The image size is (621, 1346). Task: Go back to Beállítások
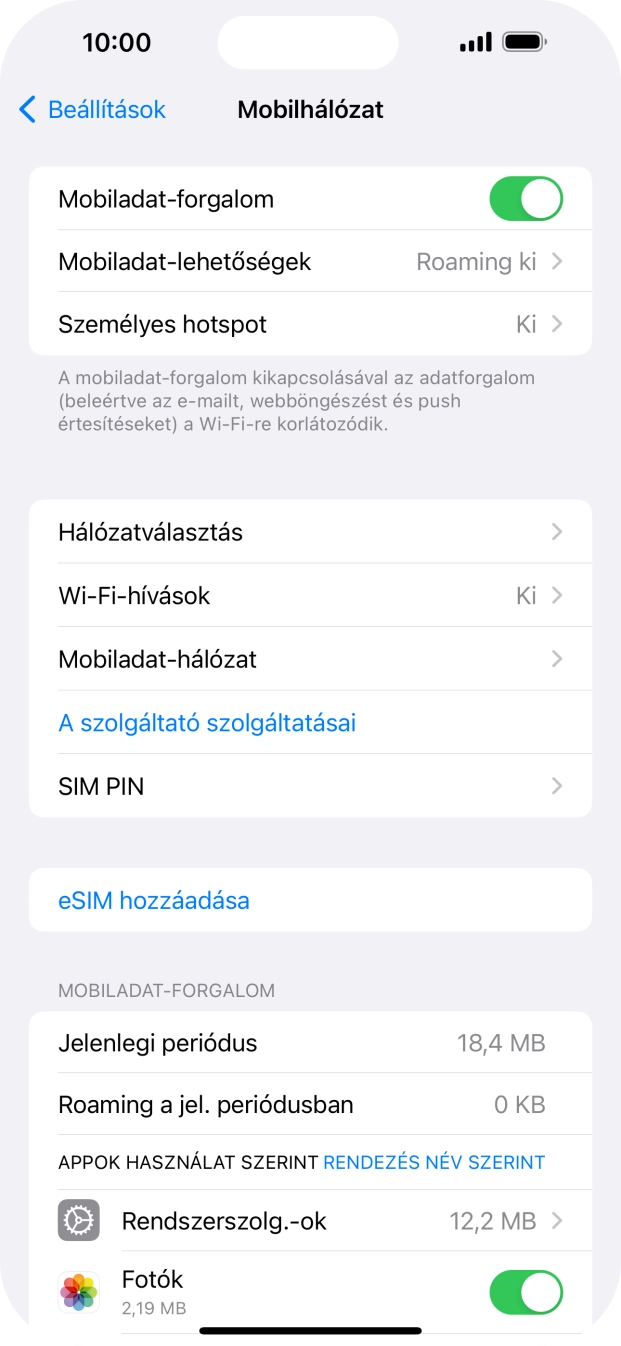(x=92, y=110)
